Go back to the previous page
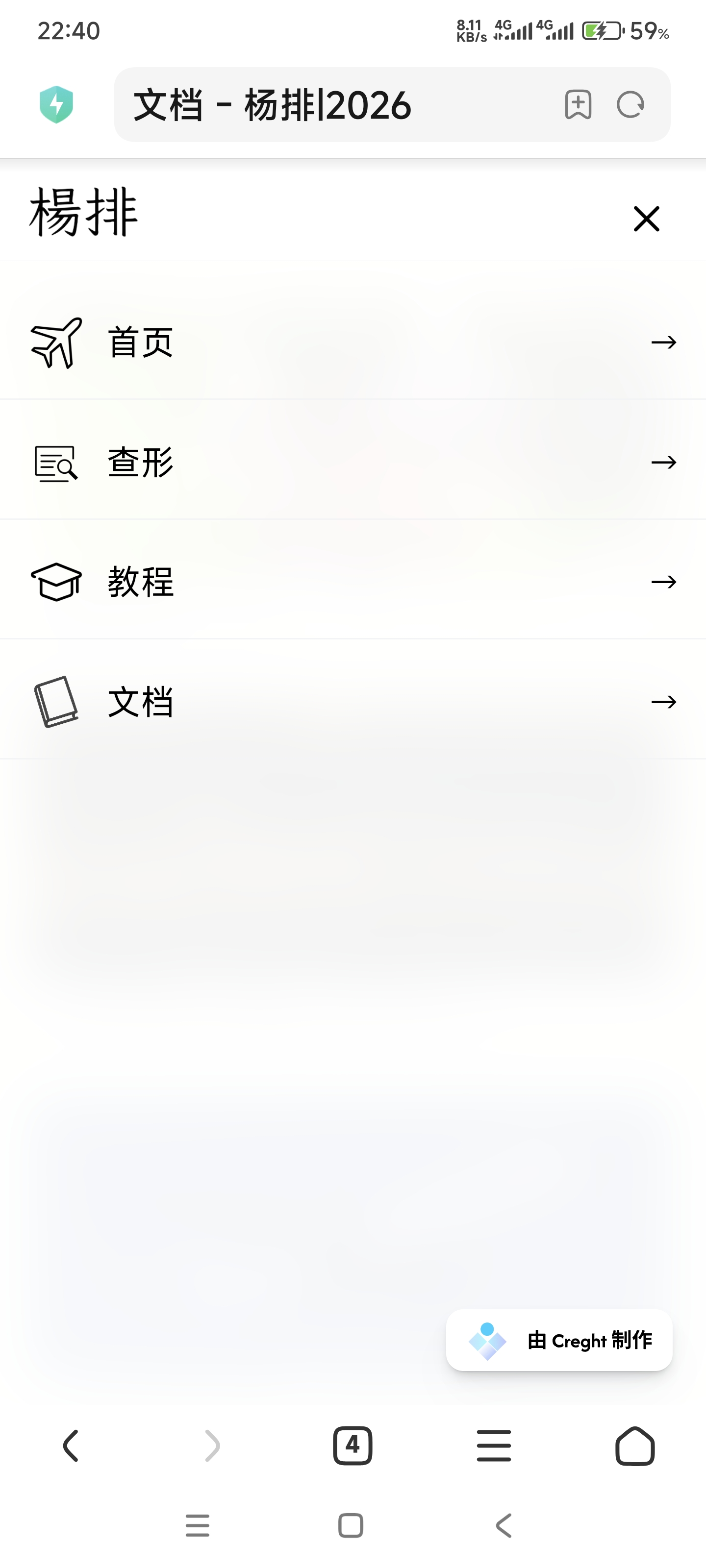This screenshot has height=1568, width=706. click(x=71, y=1445)
